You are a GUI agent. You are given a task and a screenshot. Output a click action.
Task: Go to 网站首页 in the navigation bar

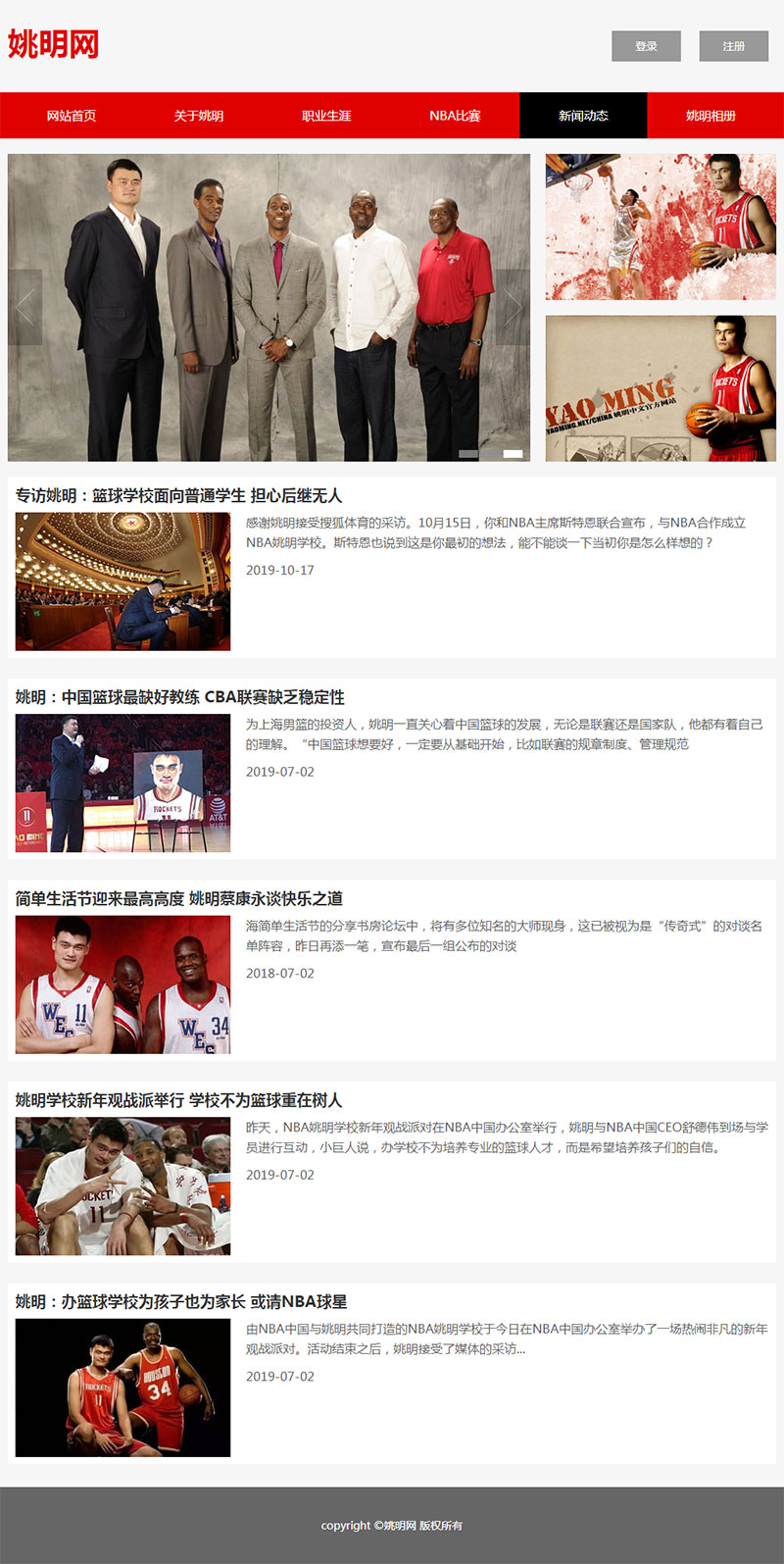point(72,116)
